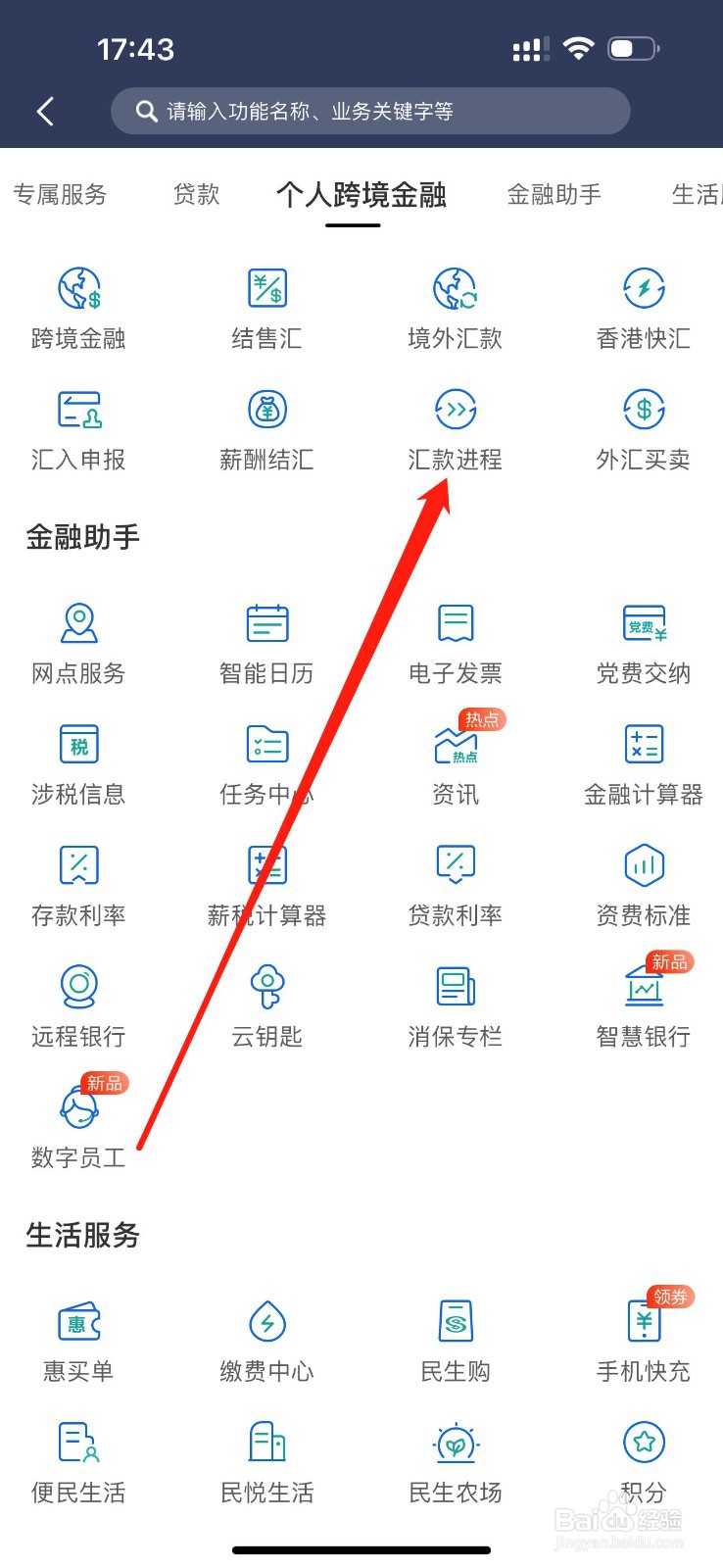Open the 专属服务 exclusive services tab
This screenshot has width=723, height=1568.
coord(62,194)
